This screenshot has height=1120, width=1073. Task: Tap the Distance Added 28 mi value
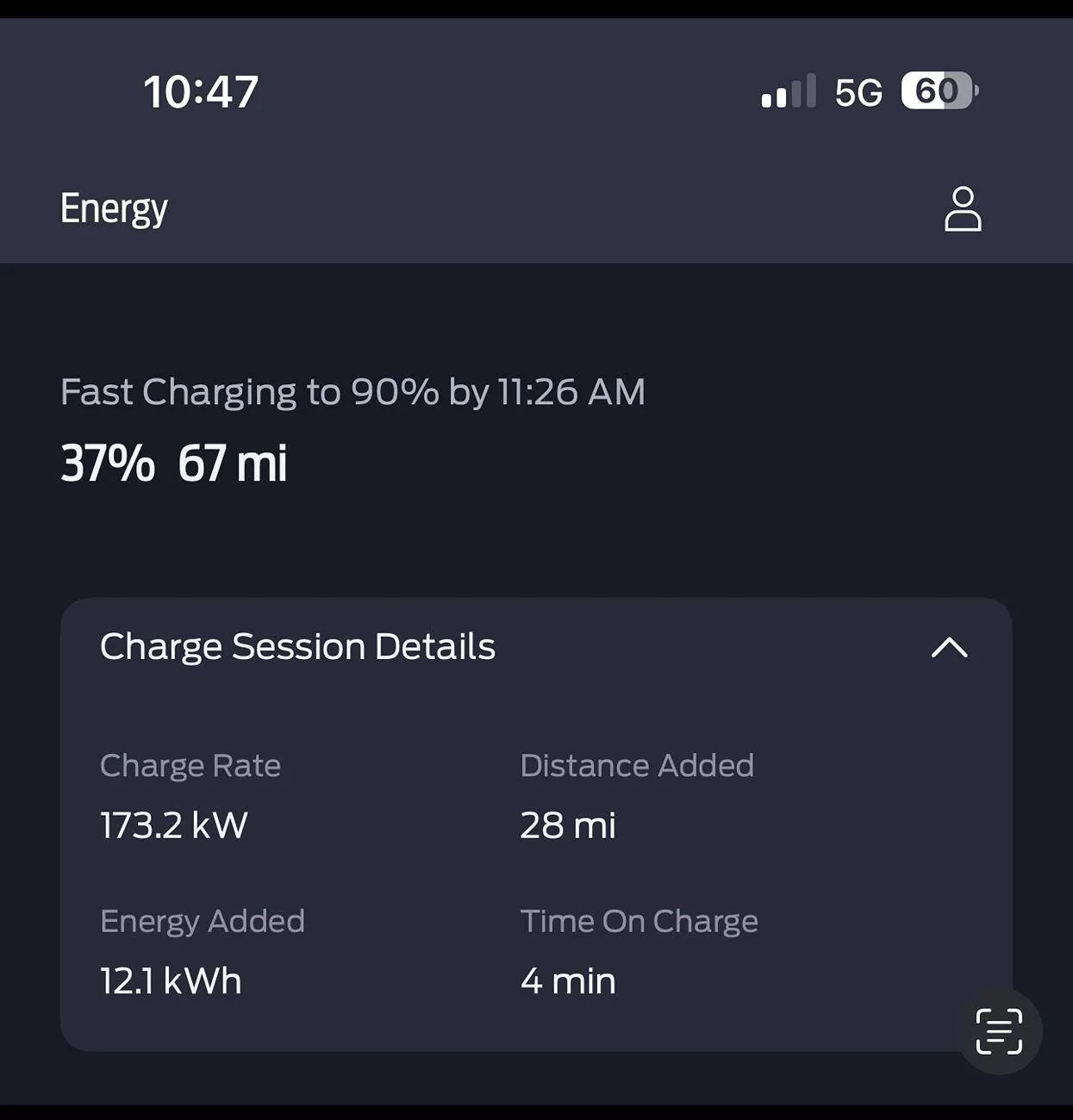[x=568, y=824]
